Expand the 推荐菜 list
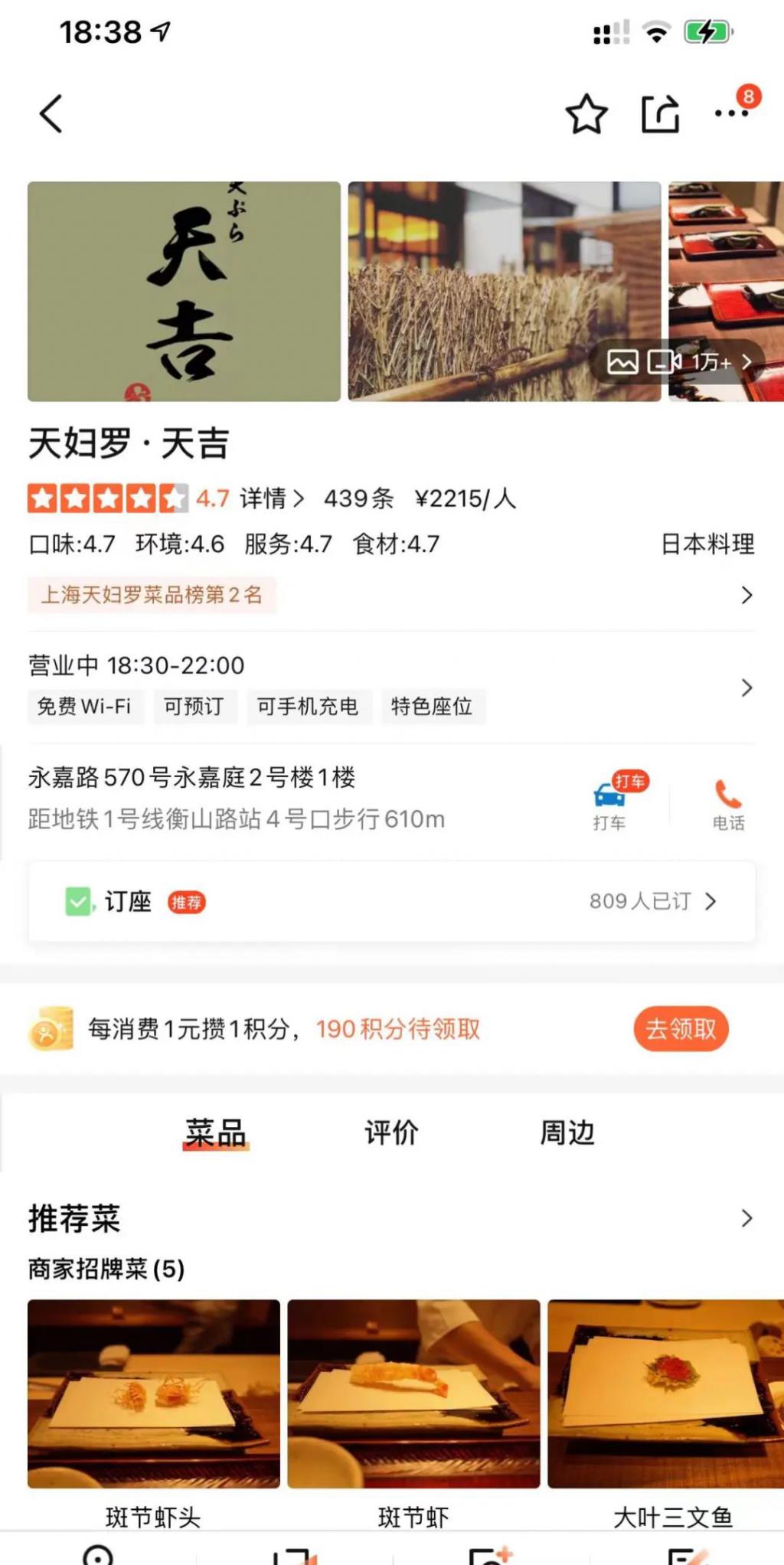The image size is (784, 1565). click(x=746, y=1218)
